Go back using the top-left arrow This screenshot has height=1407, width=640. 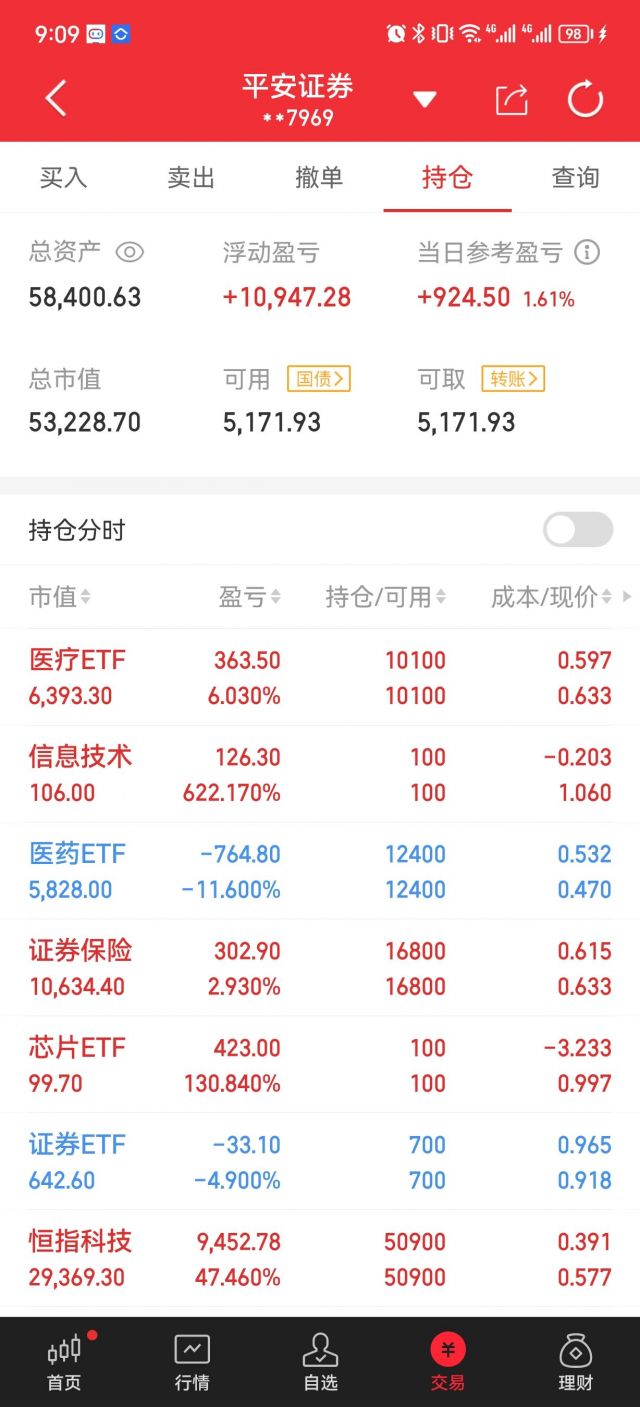coord(56,99)
